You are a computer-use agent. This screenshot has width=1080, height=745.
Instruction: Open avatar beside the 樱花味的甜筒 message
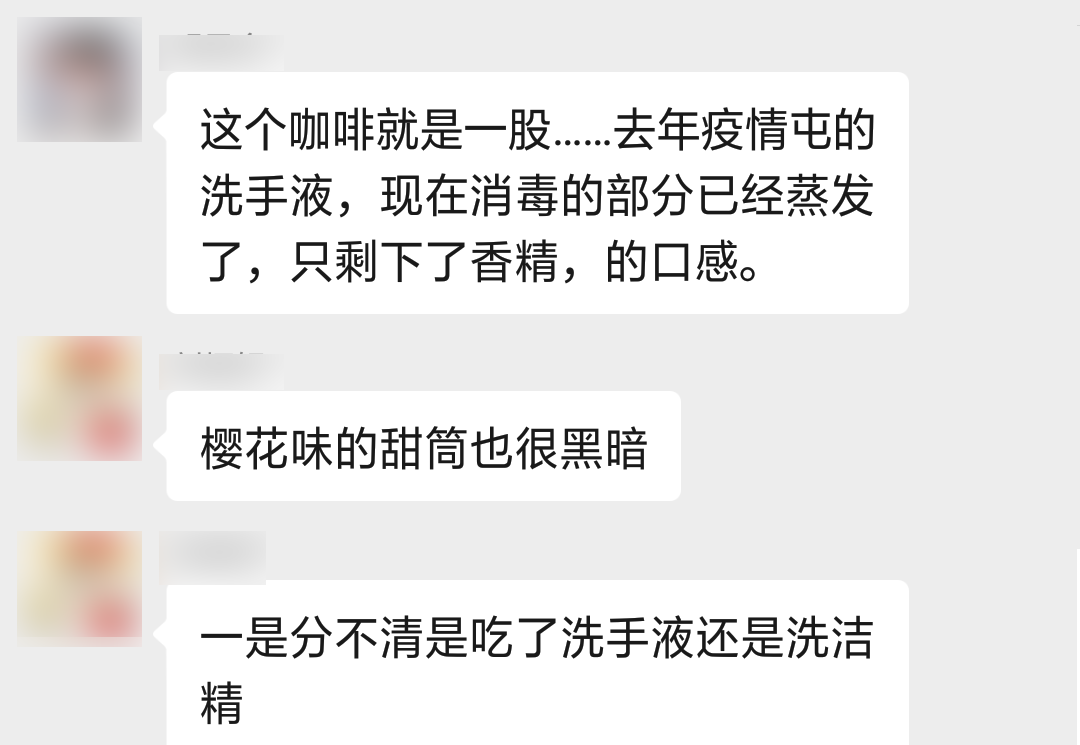point(79,398)
